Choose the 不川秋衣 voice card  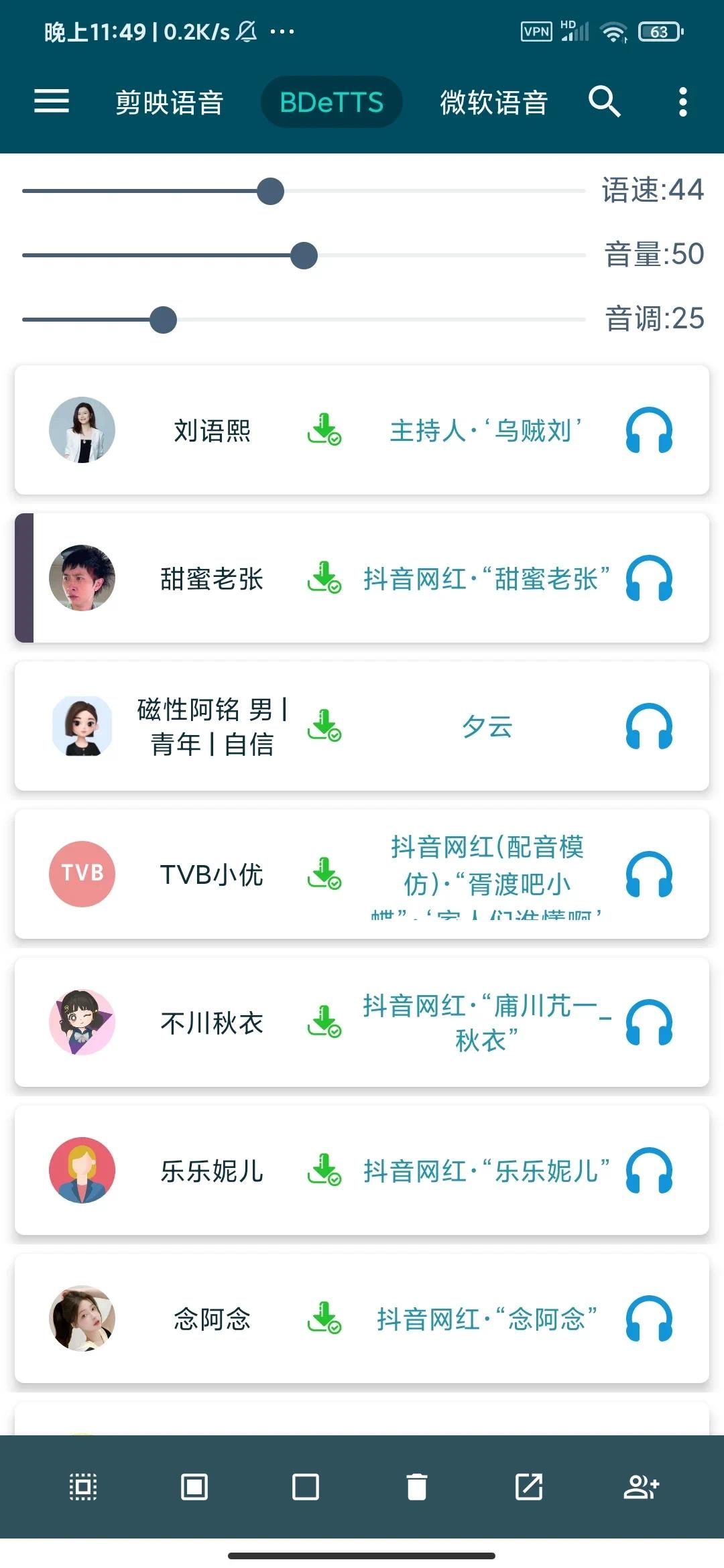pos(212,1023)
